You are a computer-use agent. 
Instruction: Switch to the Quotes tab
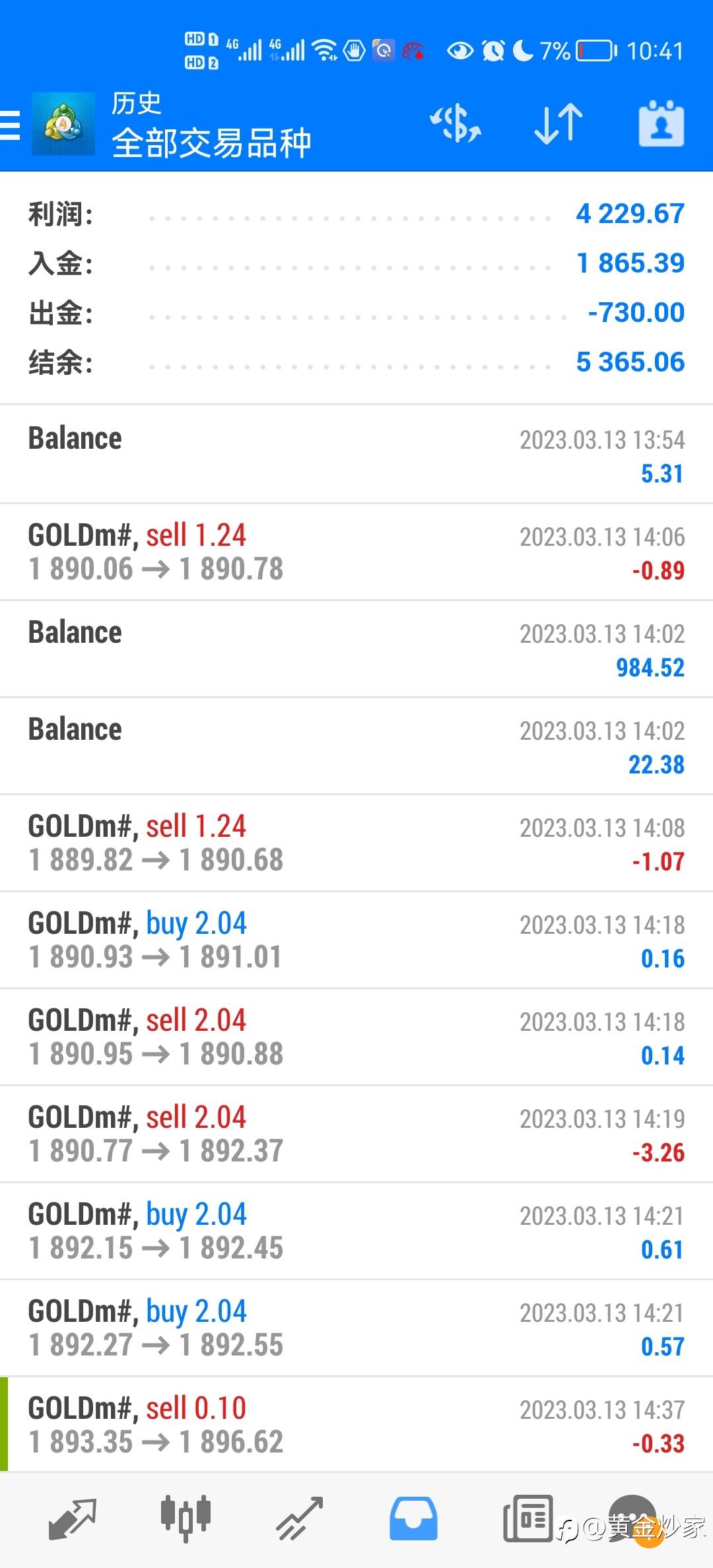(x=73, y=1518)
